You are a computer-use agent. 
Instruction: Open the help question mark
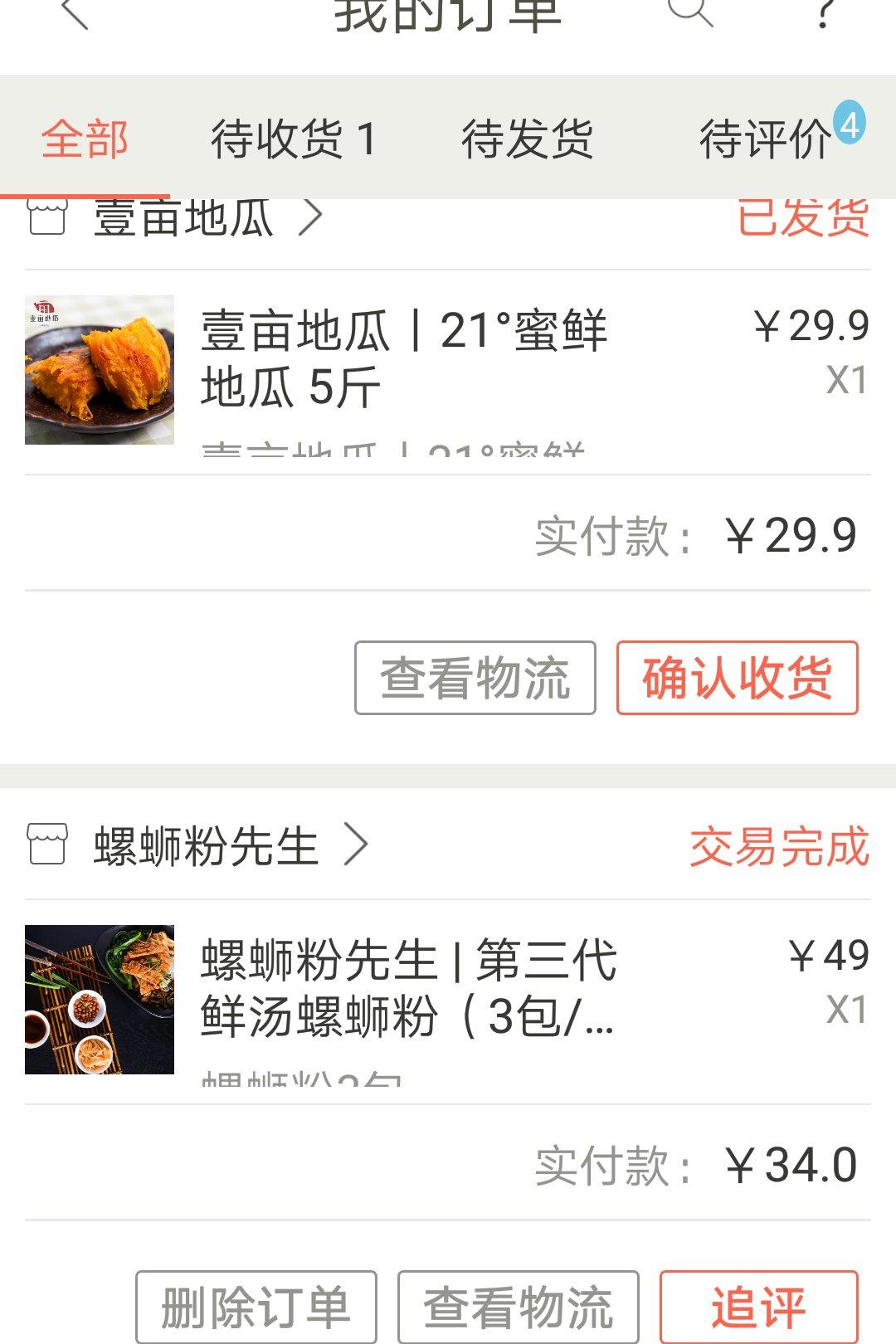[823, 13]
